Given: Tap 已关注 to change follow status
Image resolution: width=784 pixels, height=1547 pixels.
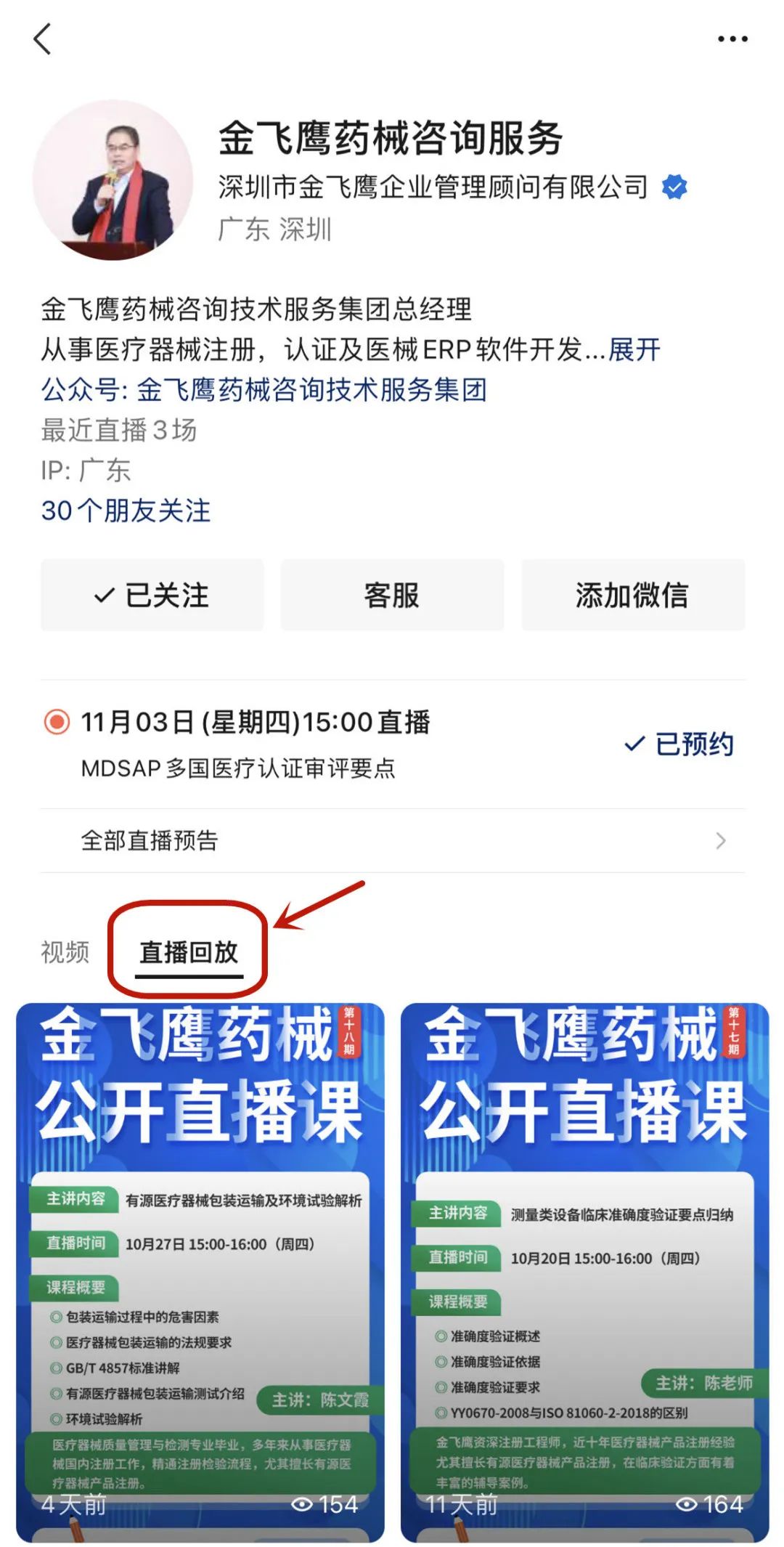Looking at the screenshot, I should point(152,596).
